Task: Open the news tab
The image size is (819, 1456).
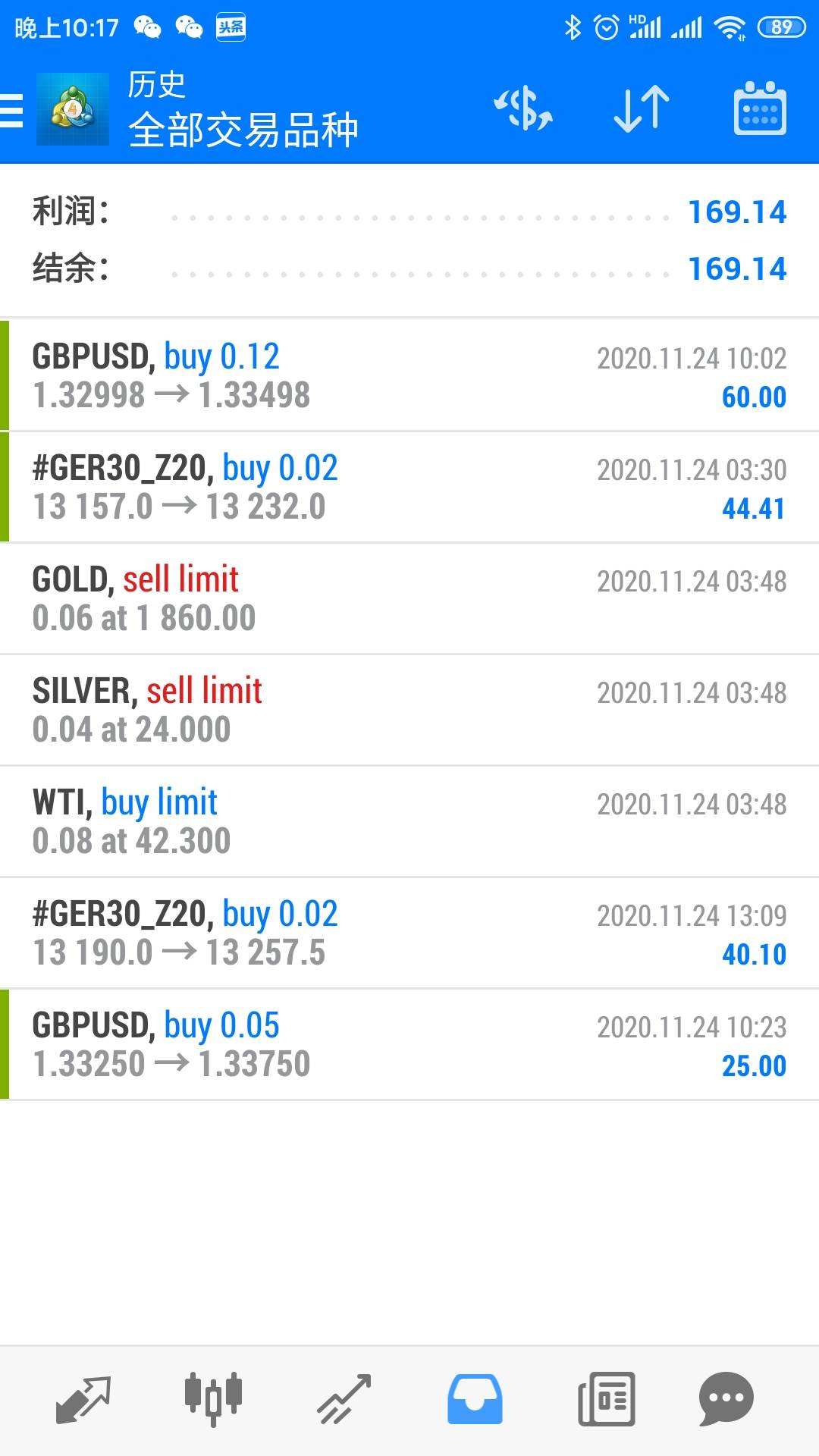Action: (606, 1398)
